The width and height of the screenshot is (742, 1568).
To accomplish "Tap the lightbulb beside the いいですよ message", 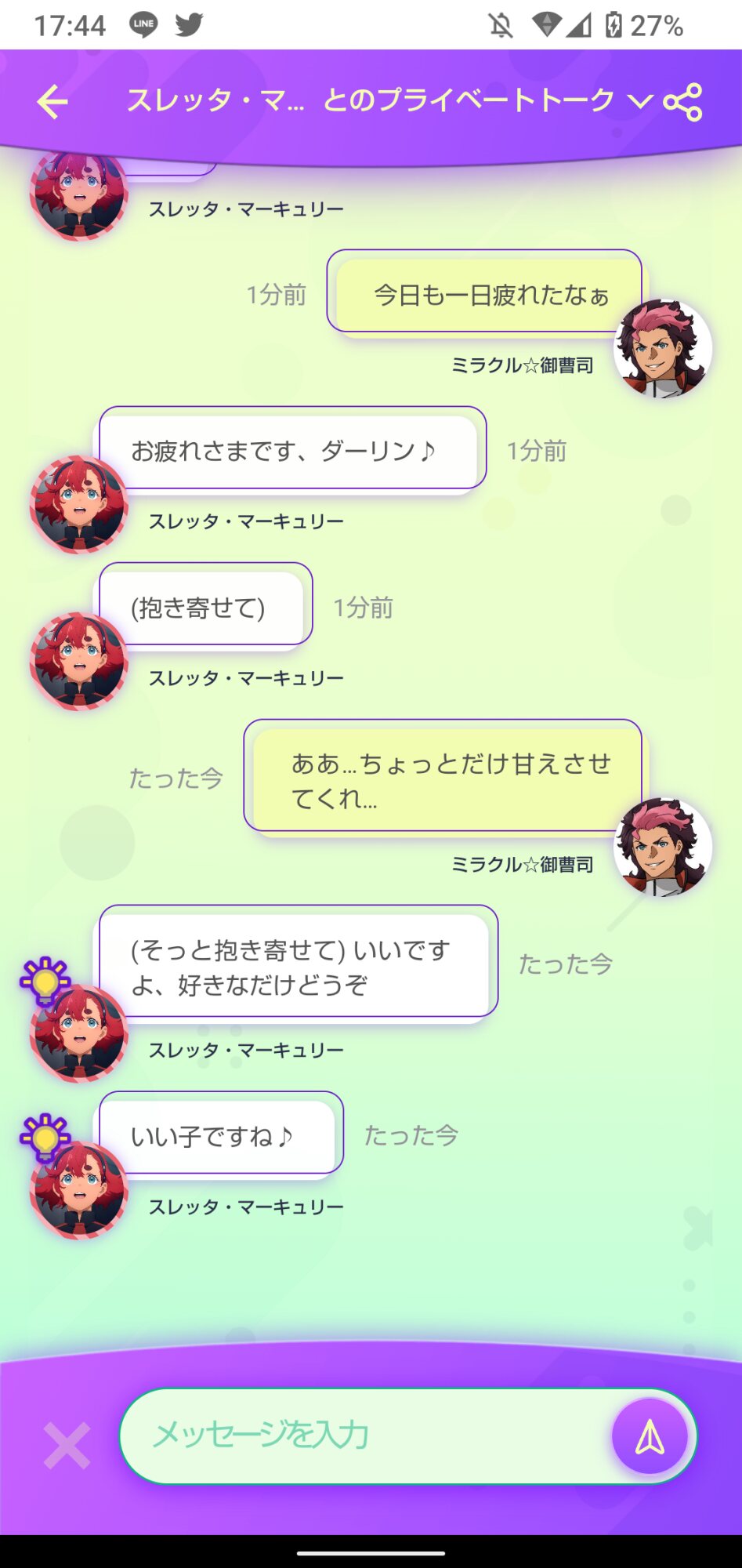I will [45, 980].
